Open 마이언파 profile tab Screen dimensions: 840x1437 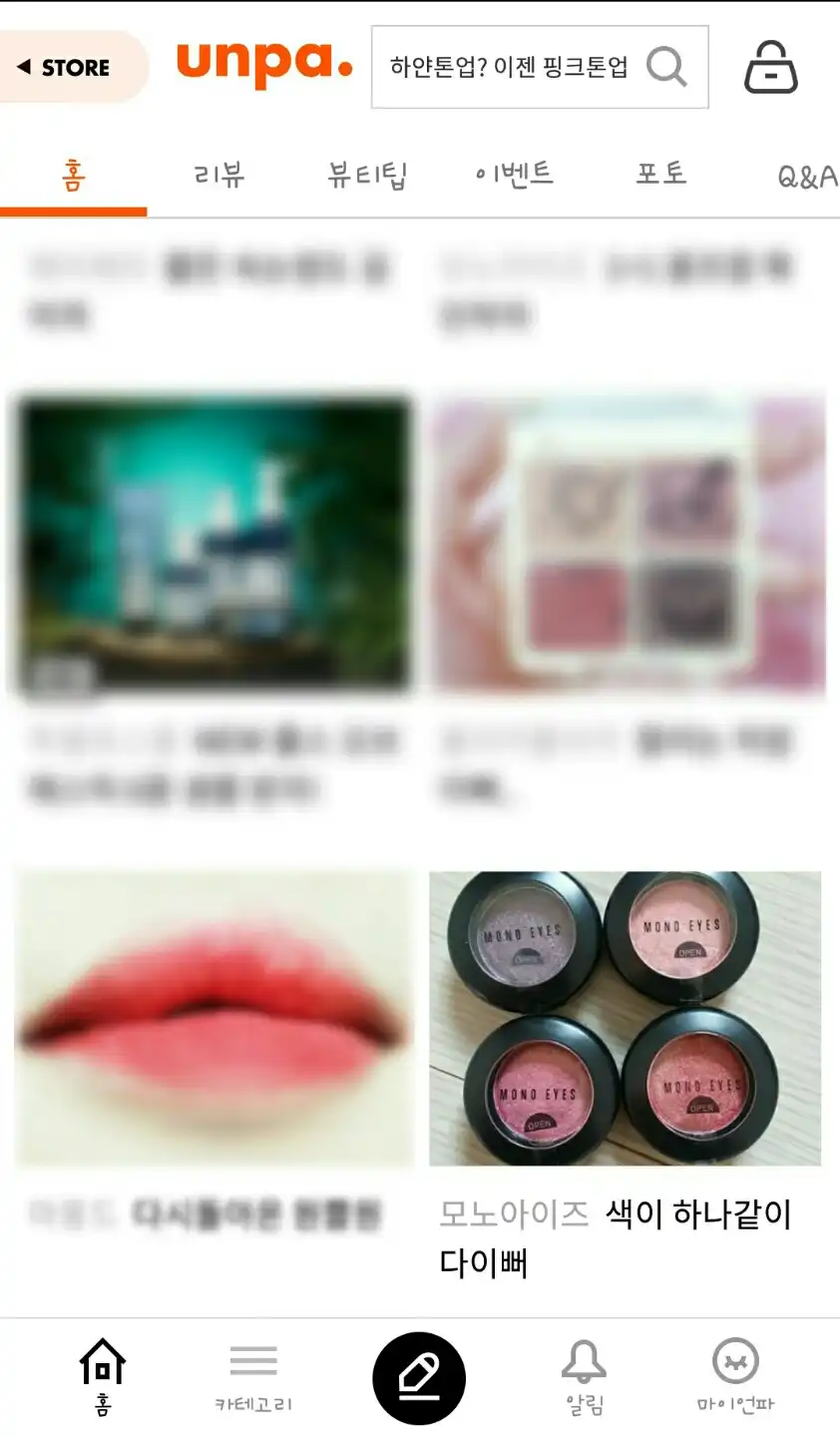(x=735, y=1377)
